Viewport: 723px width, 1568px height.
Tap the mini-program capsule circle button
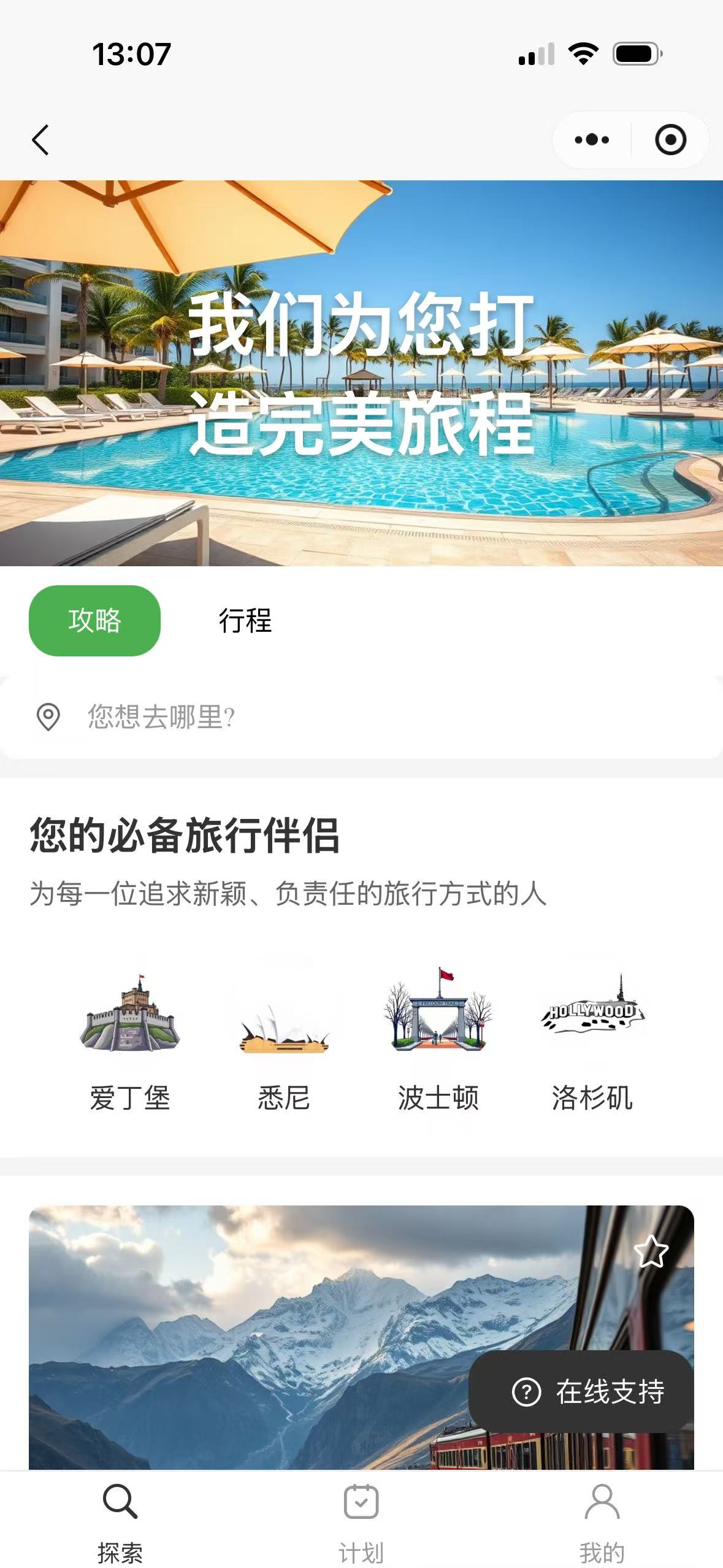(670, 139)
